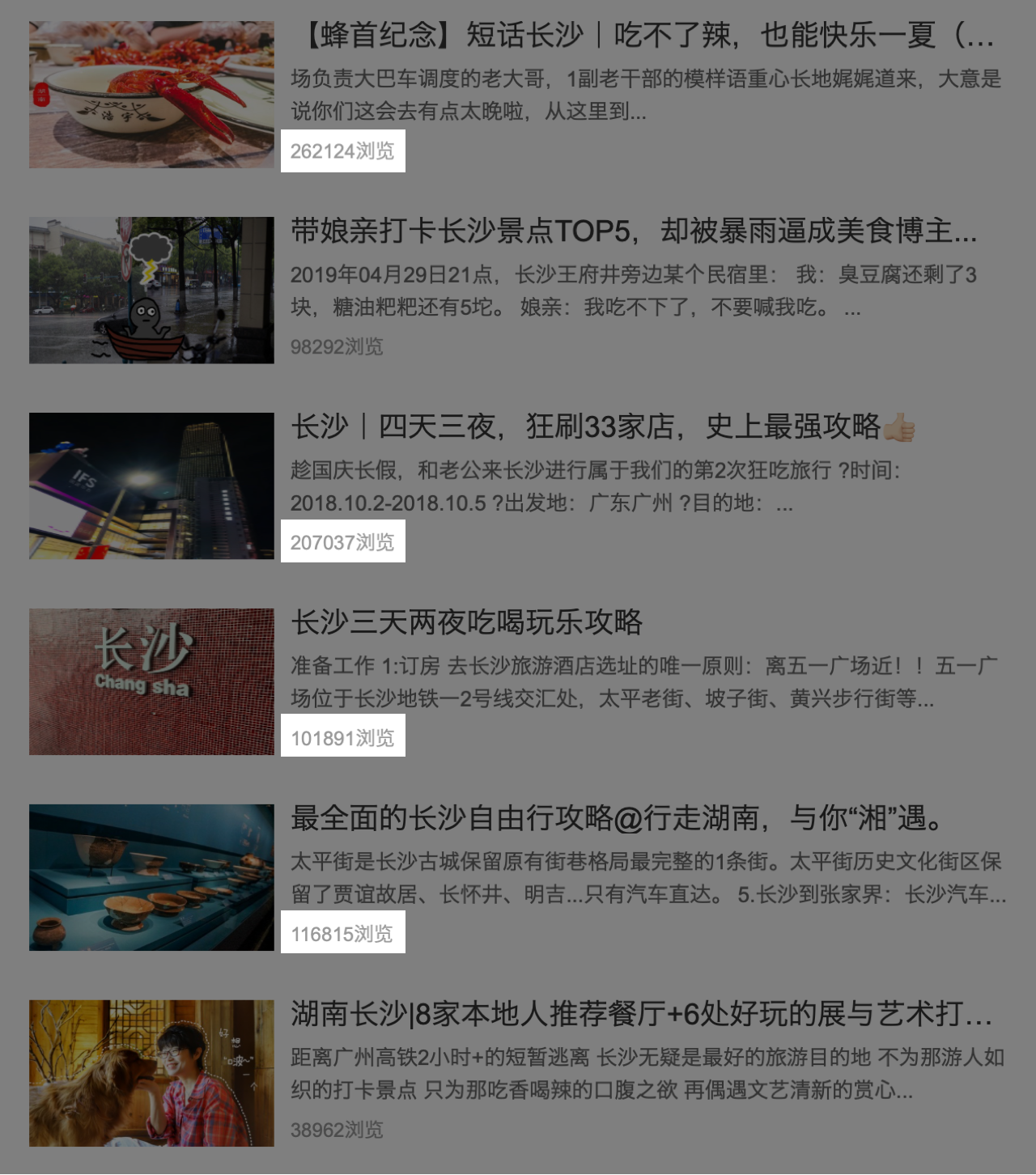Open 带娘亲打卡长沙景点TOP5 article
Viewport: 1036px width, 1175px height.
(x=634, y=231)
